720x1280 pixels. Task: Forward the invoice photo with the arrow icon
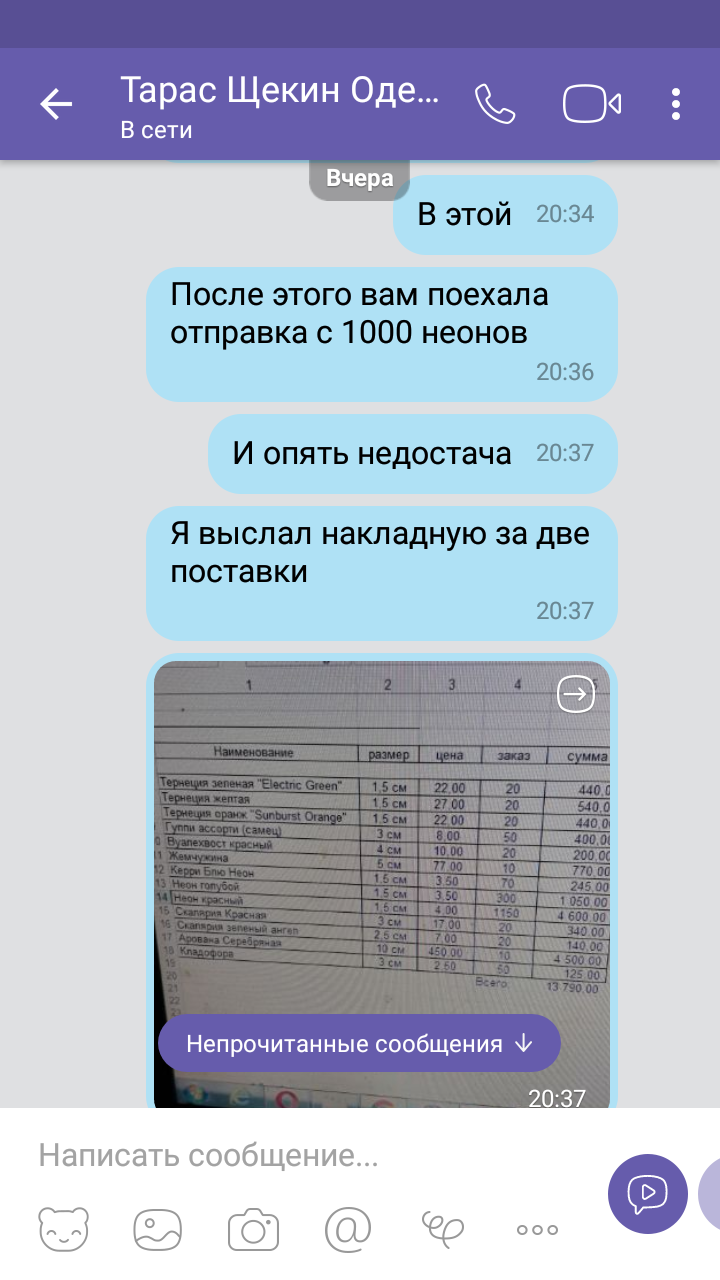(575, 693)
